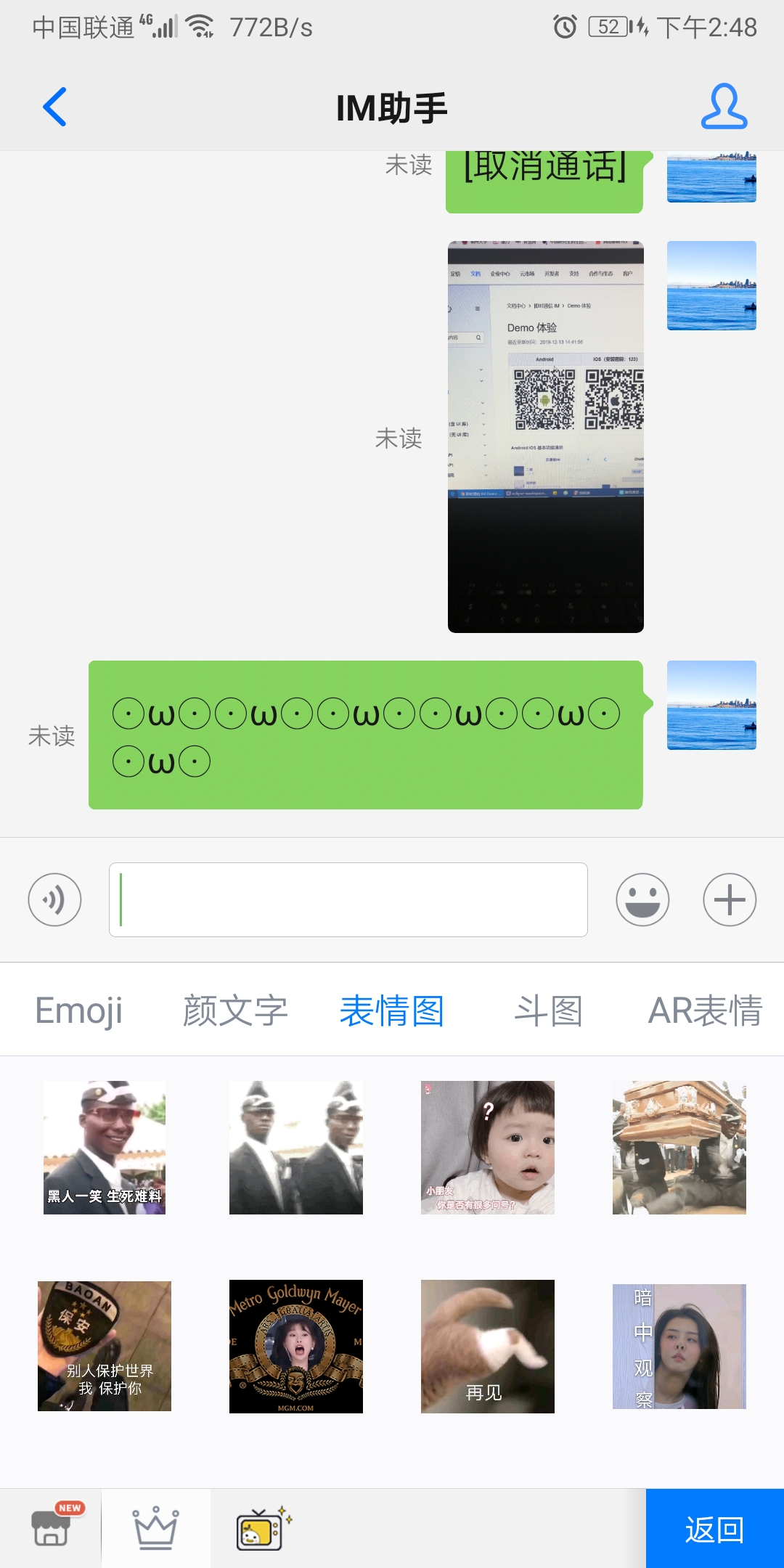Send the 别人保护世界 我保护你 sticker
Viewport: 784px width, 1568px height.
[x=105, y=1346]
